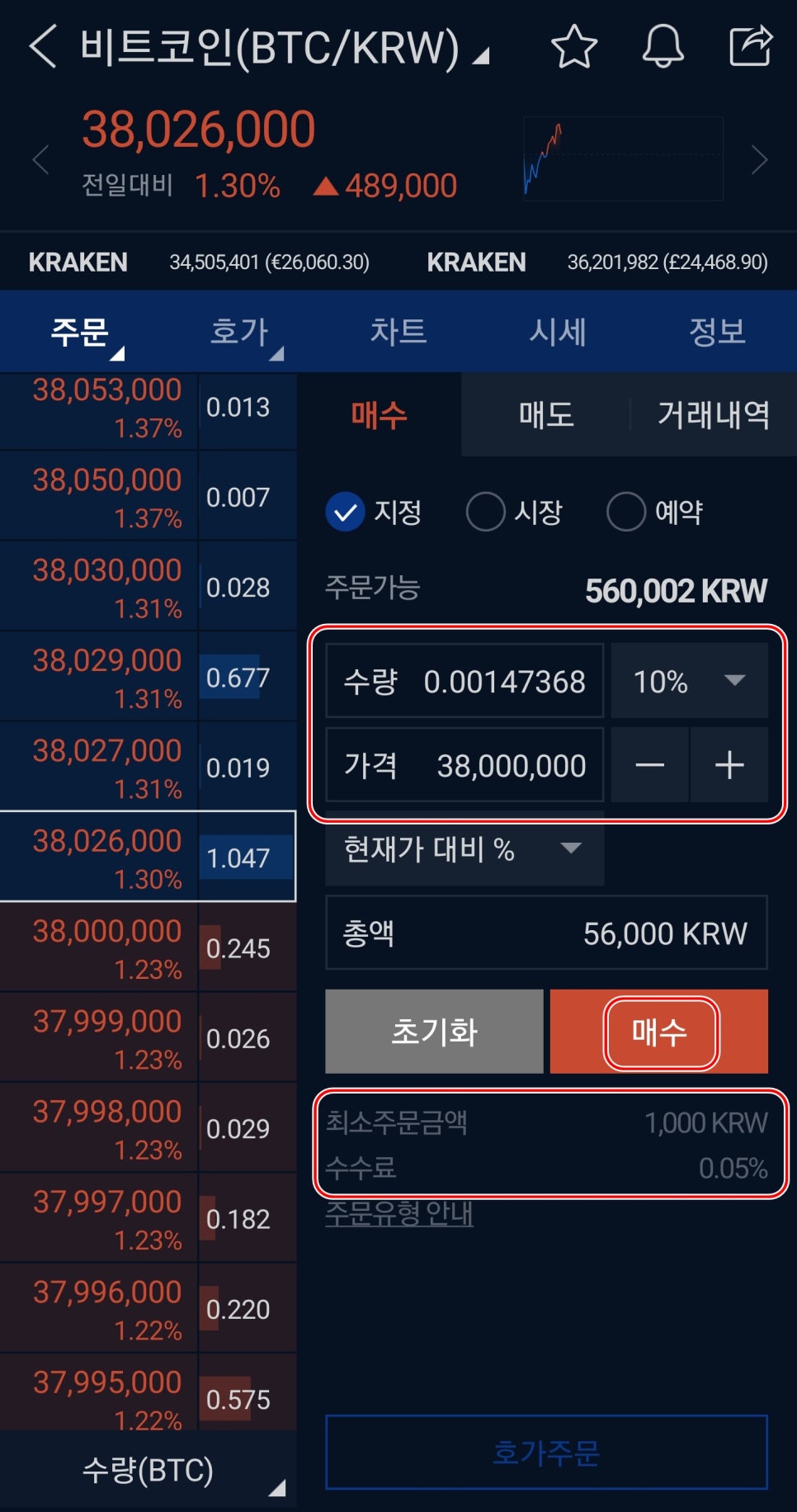Add Bitcoin to favorites with the star
This screenshot has width=797, height=1512.
pyautogui.click(x=573, y=46)
